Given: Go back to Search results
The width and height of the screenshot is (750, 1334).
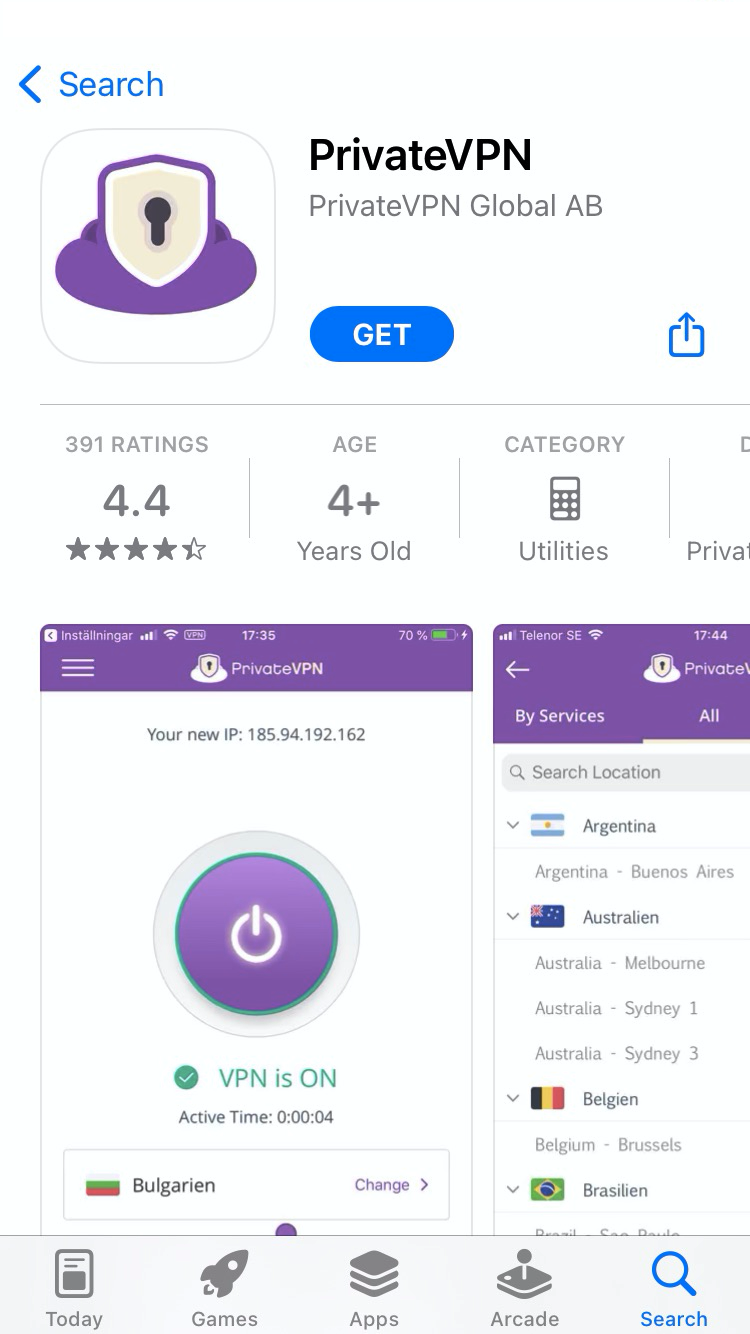Looking at the screenshot, I should click(x=91, y=84).
